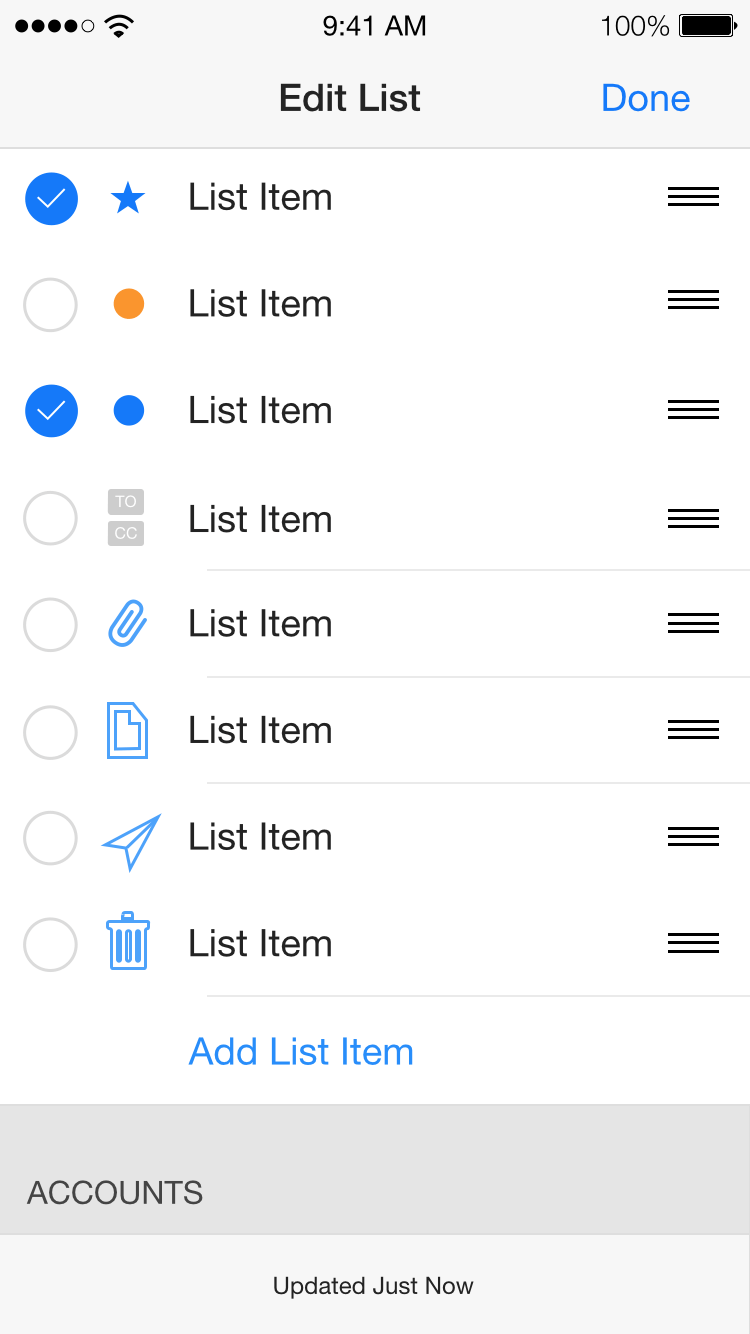Select the TO/CC list item
Screen dimensions: 750x1334
(50, 518)
